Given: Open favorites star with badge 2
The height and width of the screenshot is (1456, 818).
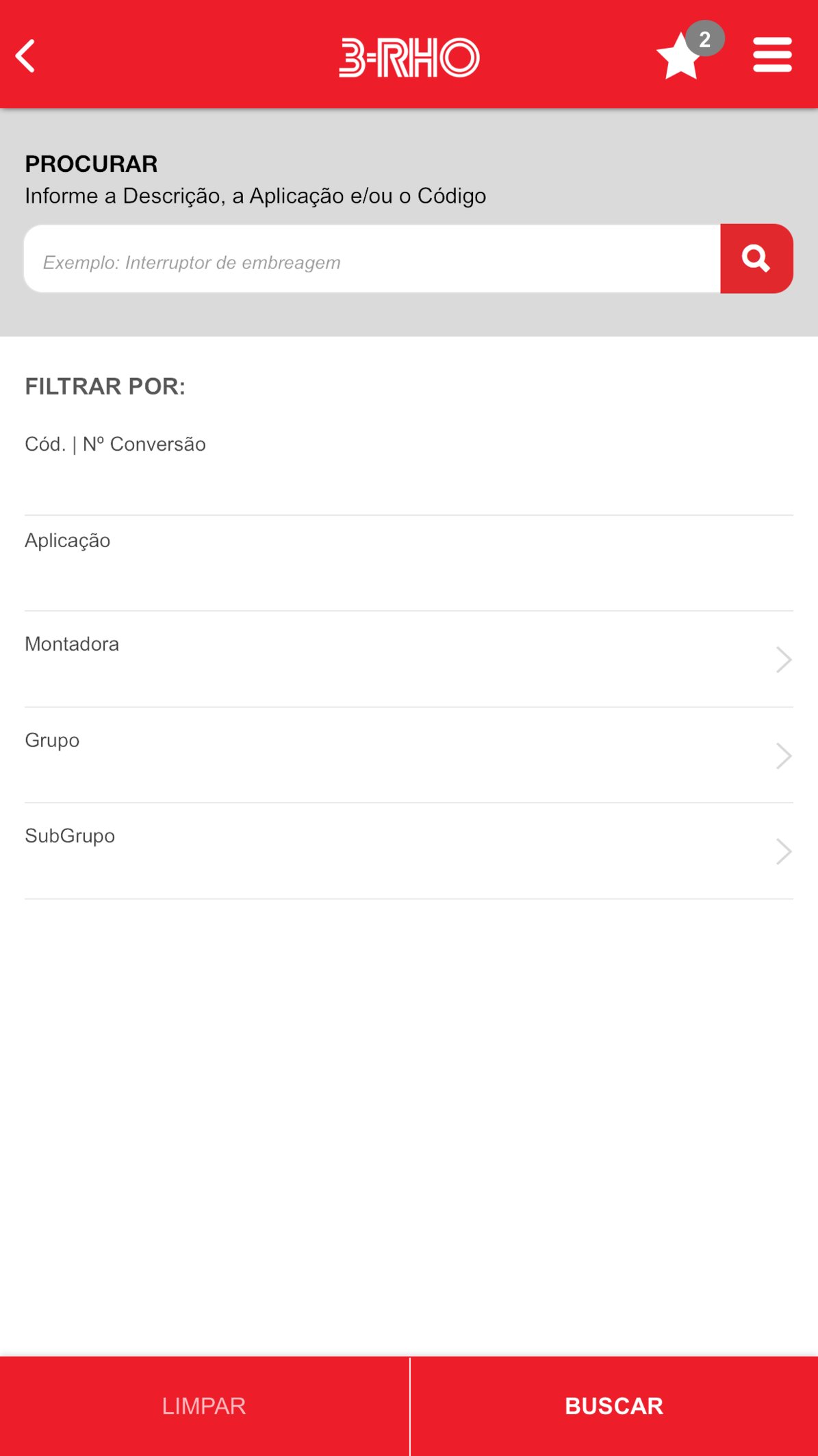Looking at the screenshot, I should pyautogui.click(x=689, y=51).
